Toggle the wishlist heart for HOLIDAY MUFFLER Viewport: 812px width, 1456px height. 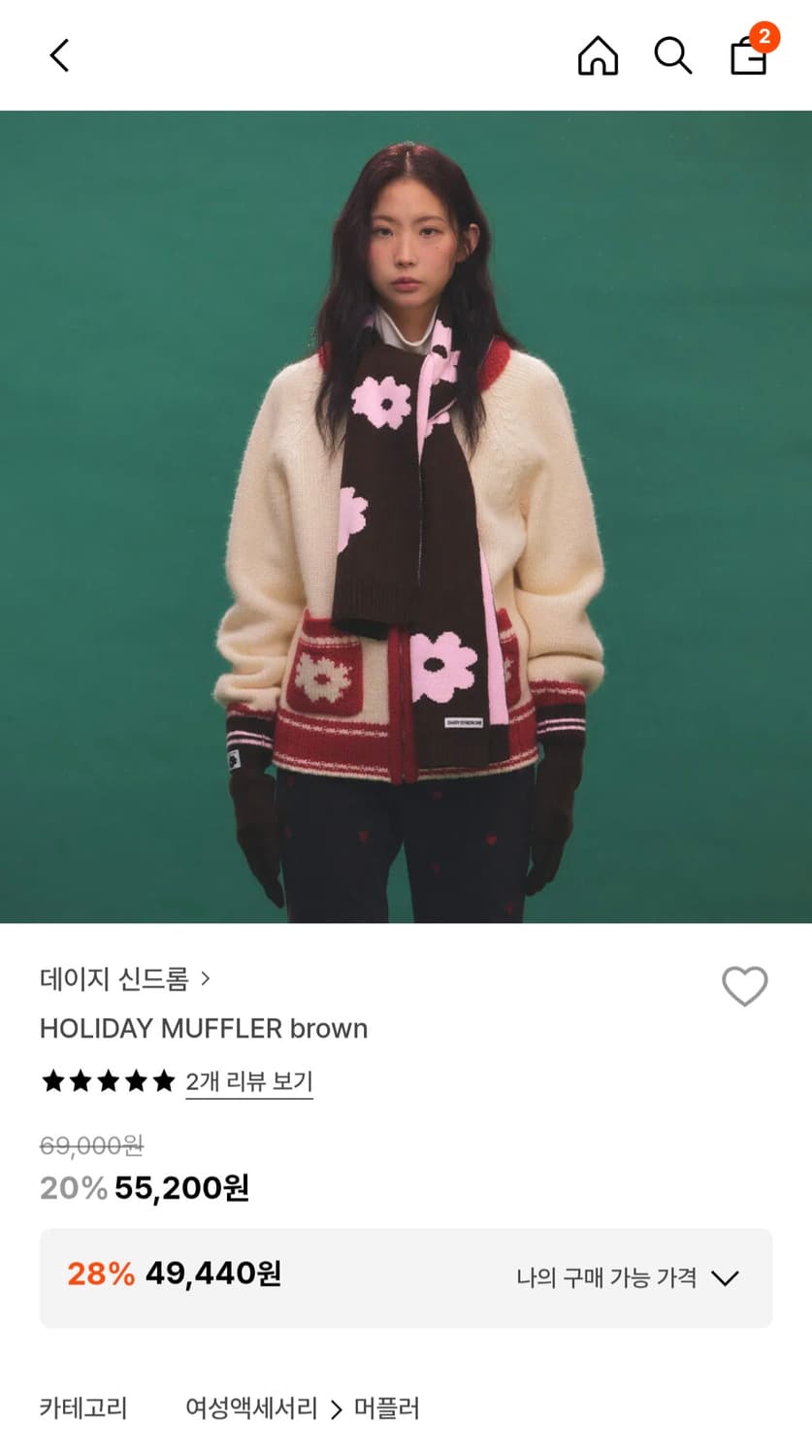[745, 987]
